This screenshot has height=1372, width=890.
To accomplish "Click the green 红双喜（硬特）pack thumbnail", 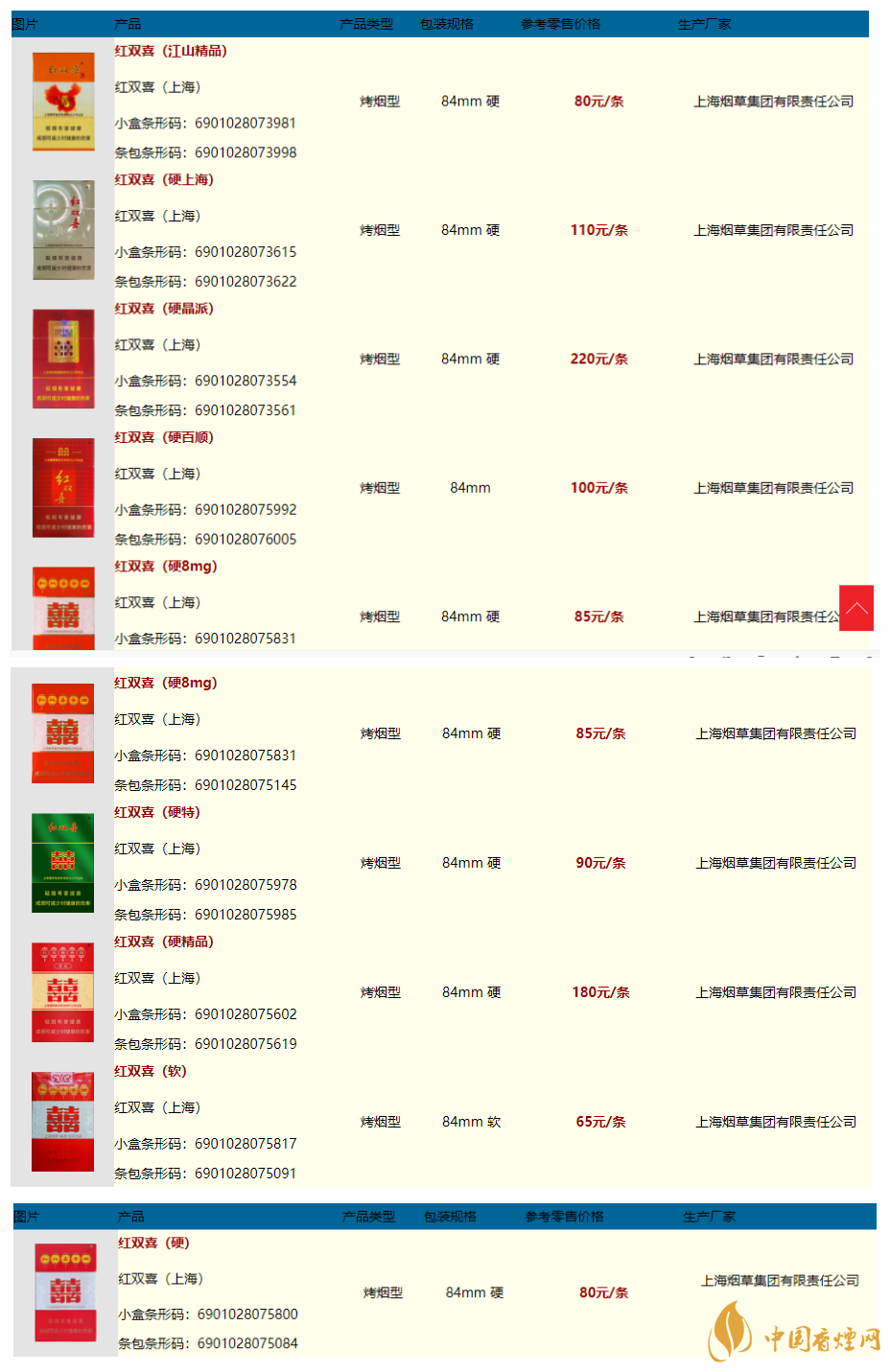I will coord(61,862).
